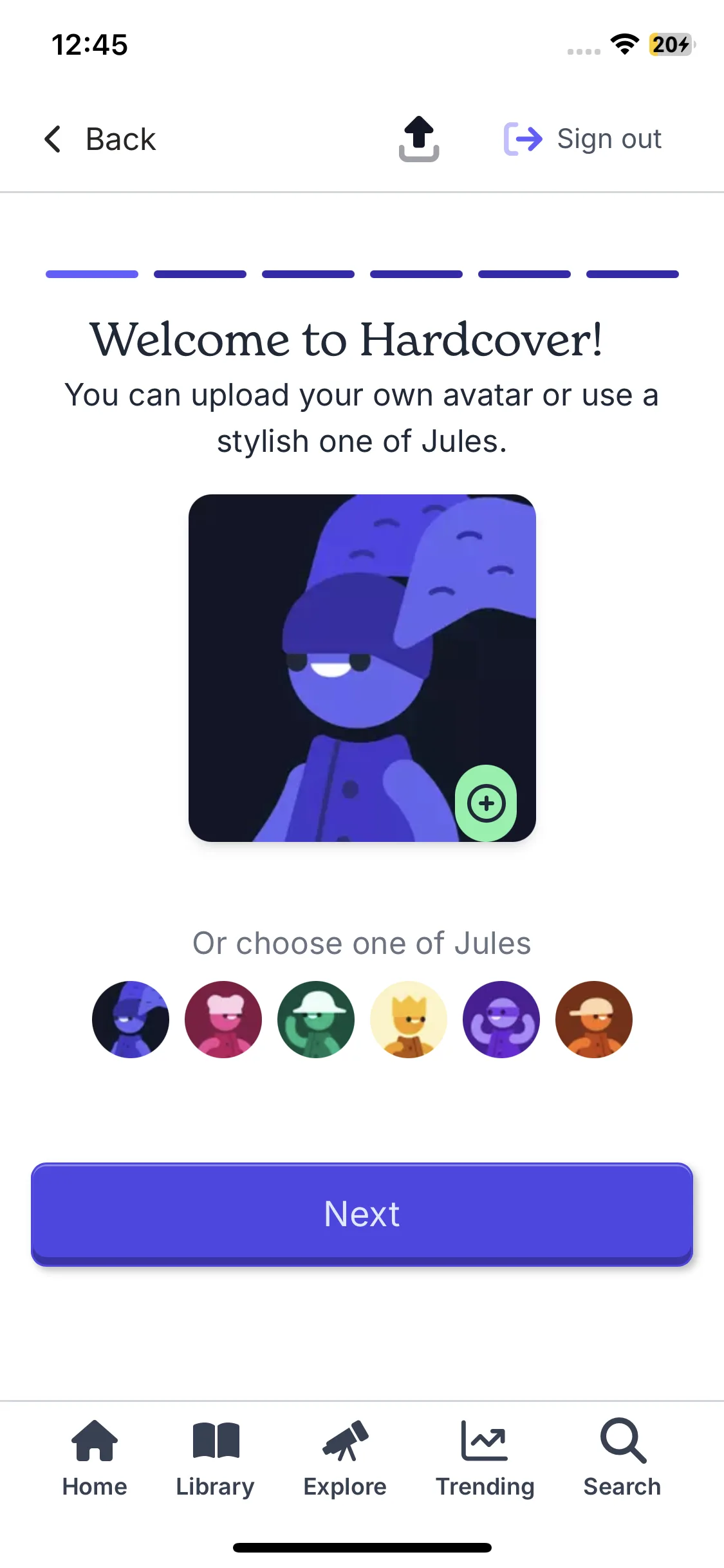724x1568 pixels.
Task: Choose the purple flexing Jules avatar
Action: 501,1020
